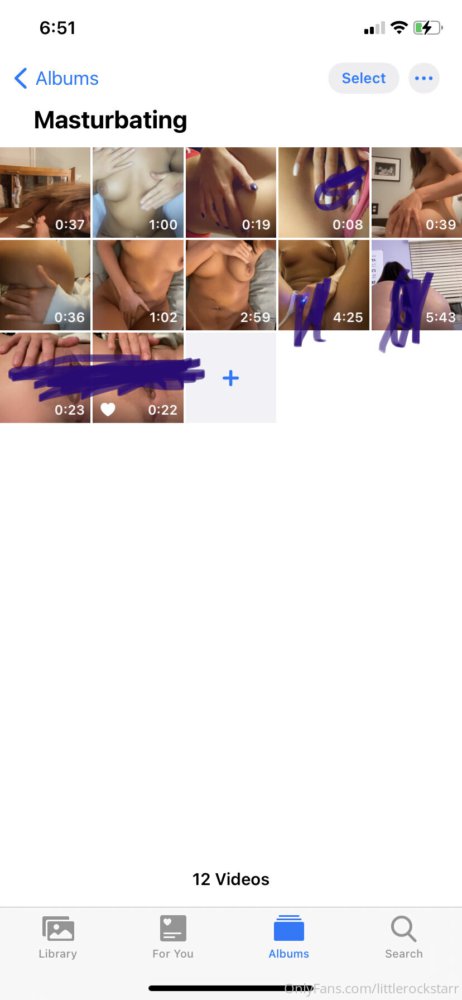Viewport: 462px width, 1000px height.
Task: Open the three-dot more options menu
Action: [x=424, y=78]
